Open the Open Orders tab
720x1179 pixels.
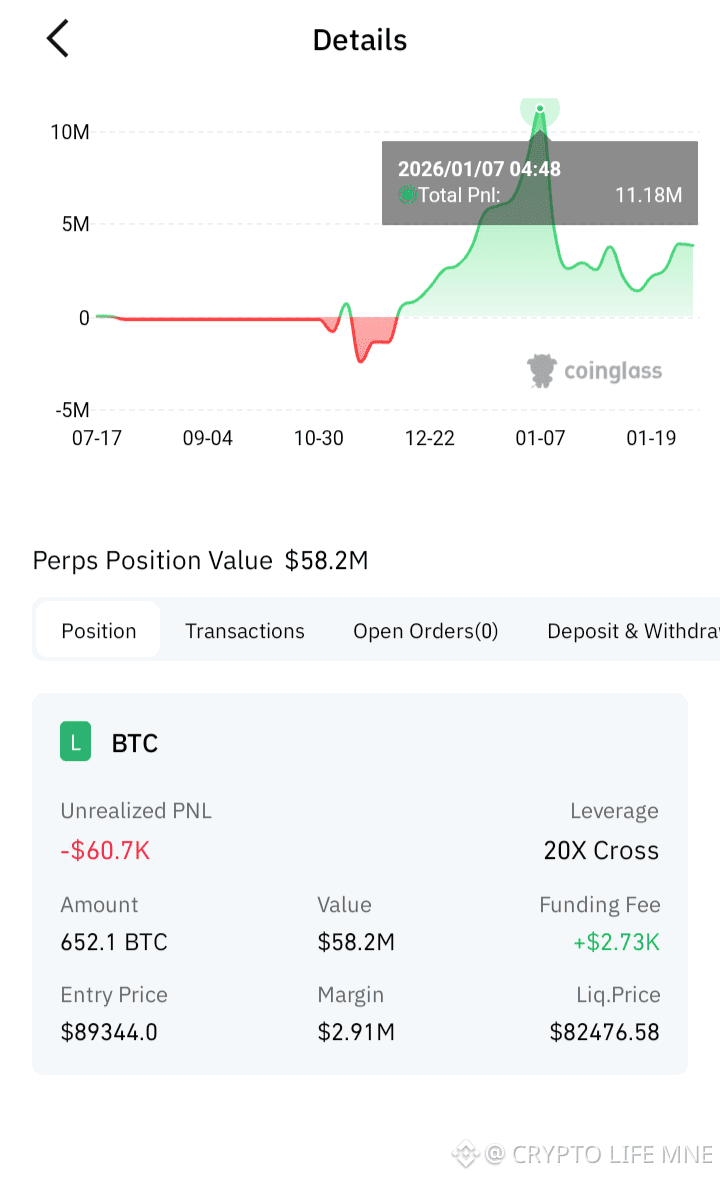[x=425, y=630]
